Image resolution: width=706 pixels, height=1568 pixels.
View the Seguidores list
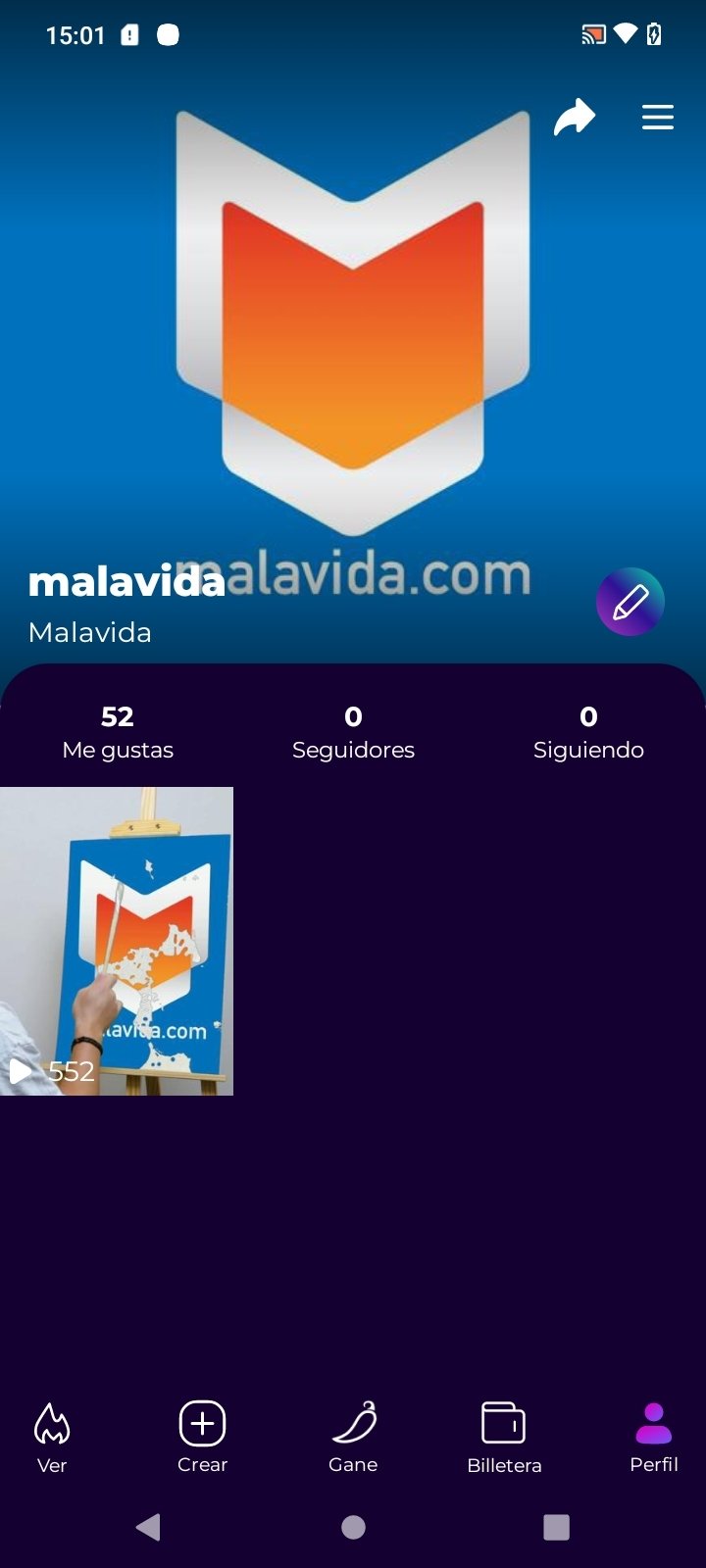pyautogui.click(x=353, y=733)
